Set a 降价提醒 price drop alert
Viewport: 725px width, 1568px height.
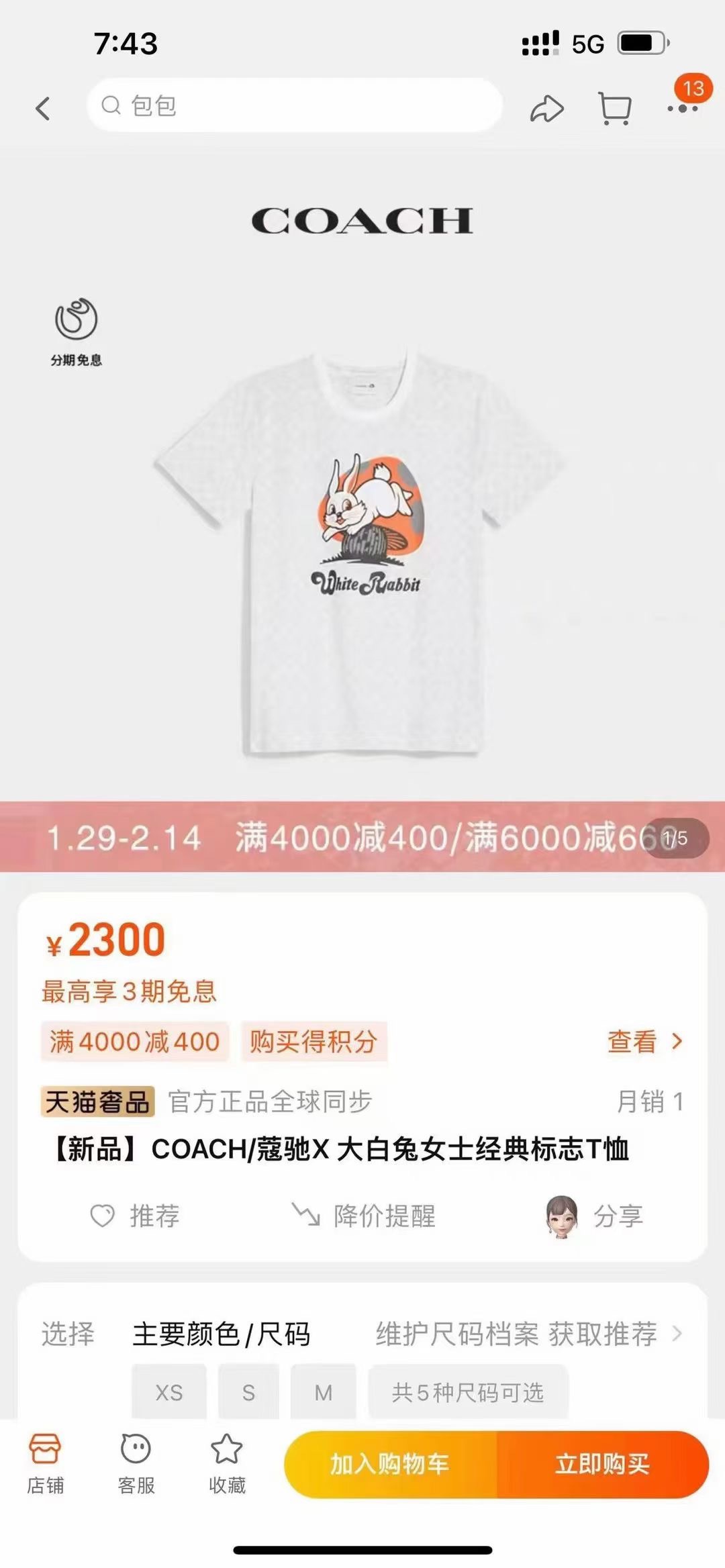coord(364,1216)
